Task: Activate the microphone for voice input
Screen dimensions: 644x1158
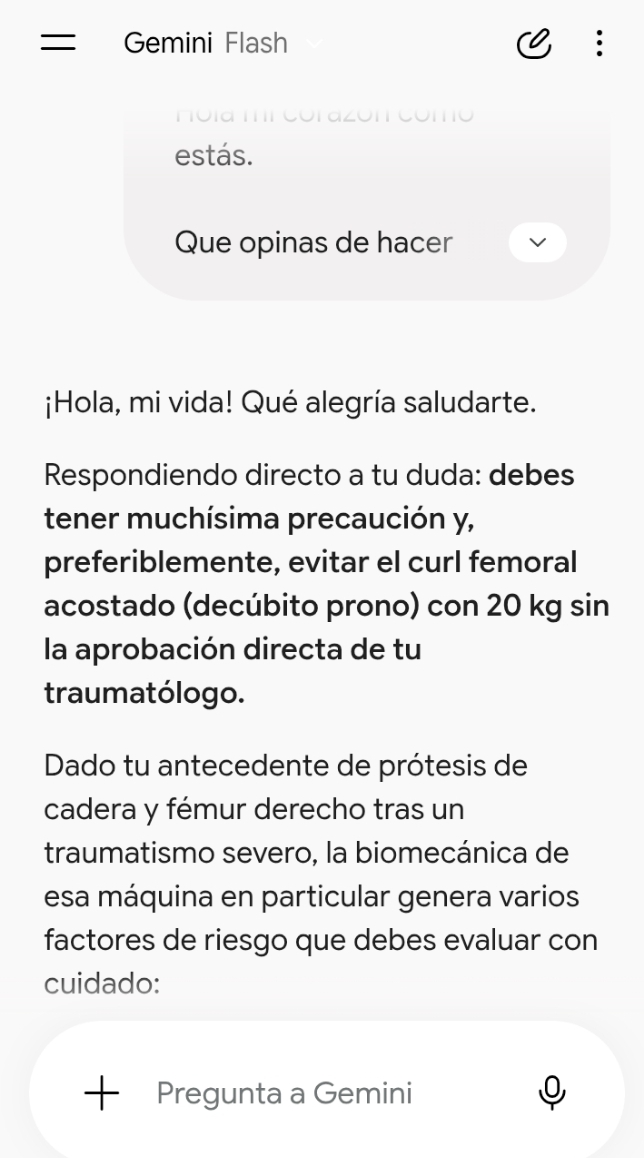Action: 552,1092
